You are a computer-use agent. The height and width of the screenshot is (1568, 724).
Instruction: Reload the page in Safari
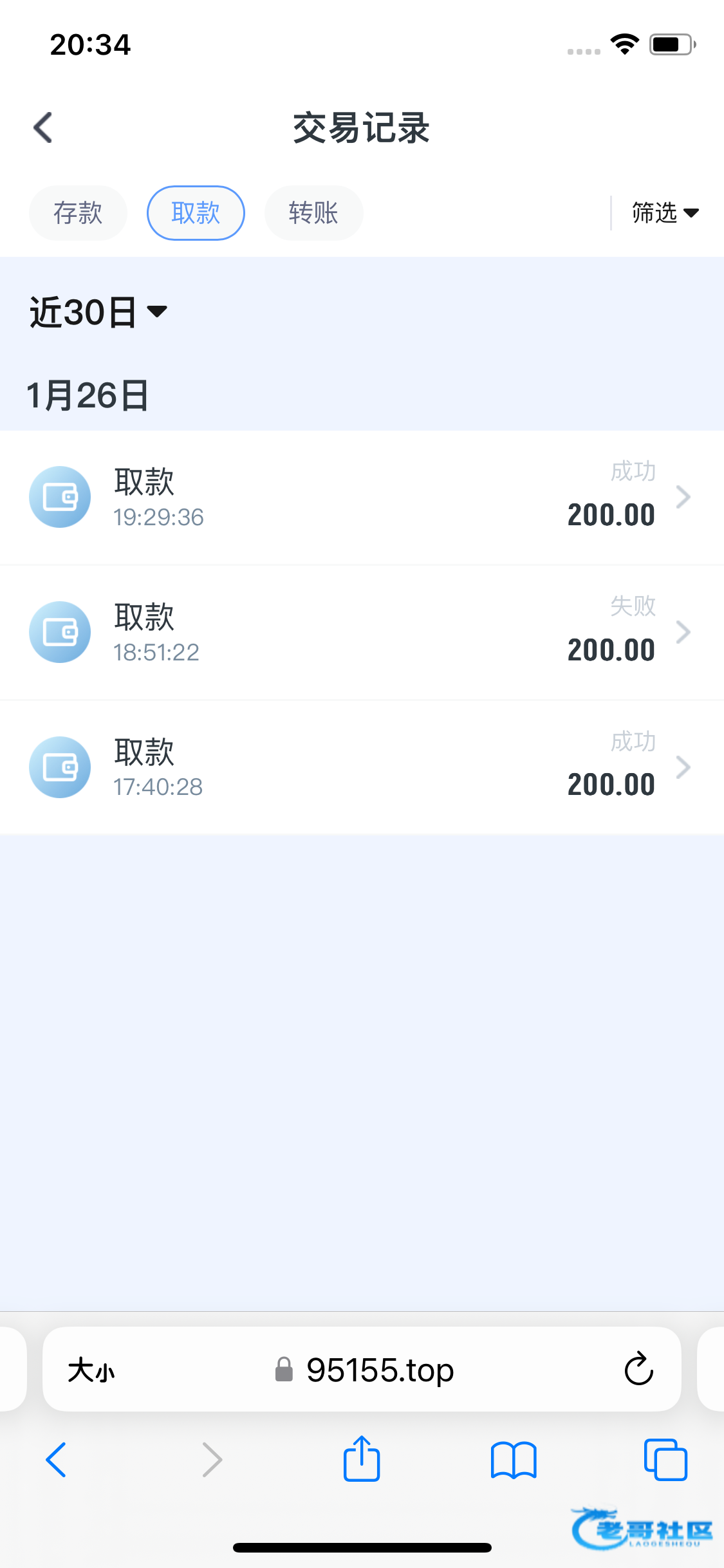coord(638,1369)
